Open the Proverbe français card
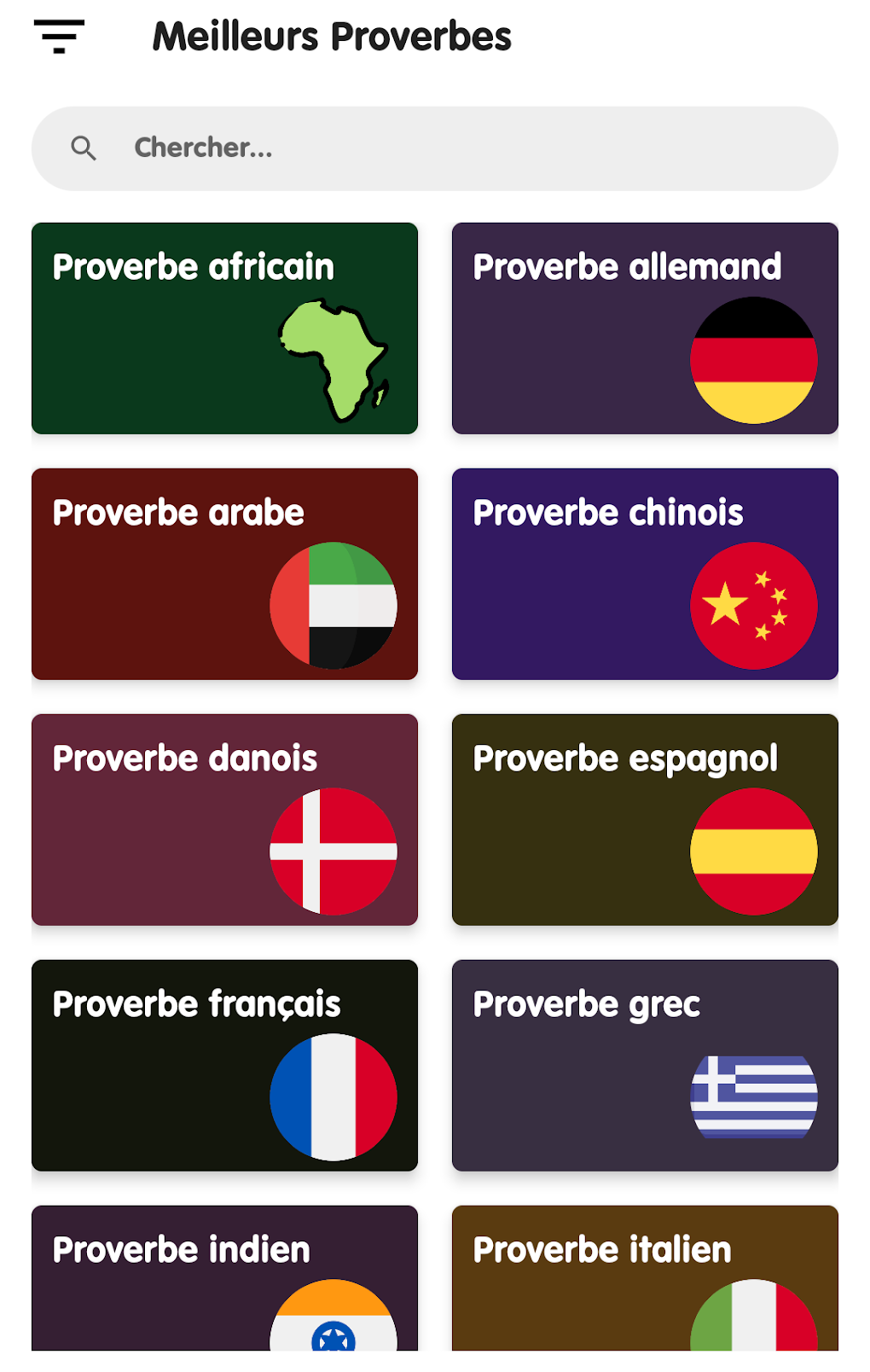 (x=224, y=1066)
